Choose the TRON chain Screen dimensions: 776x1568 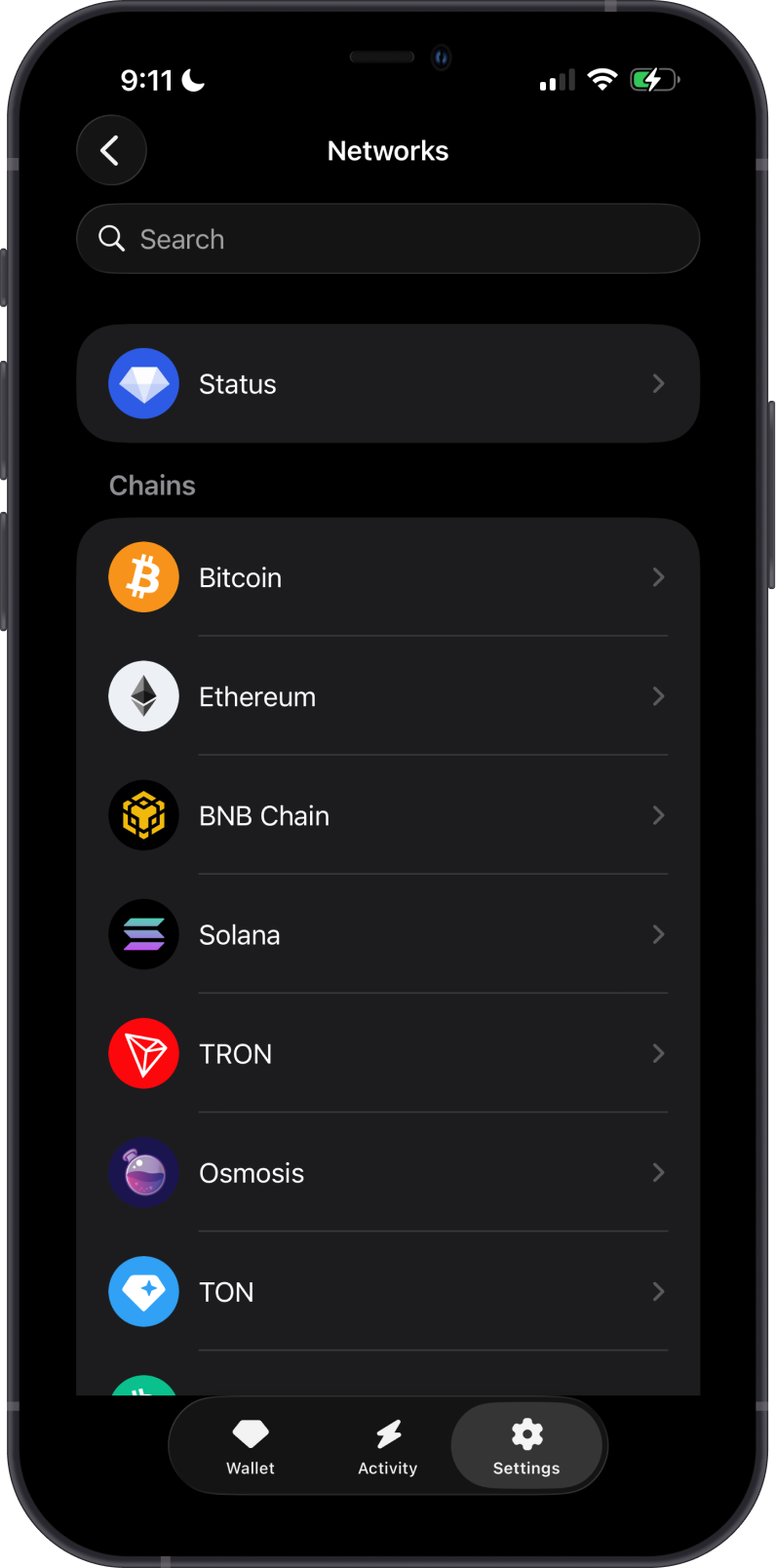point(388,1053)
